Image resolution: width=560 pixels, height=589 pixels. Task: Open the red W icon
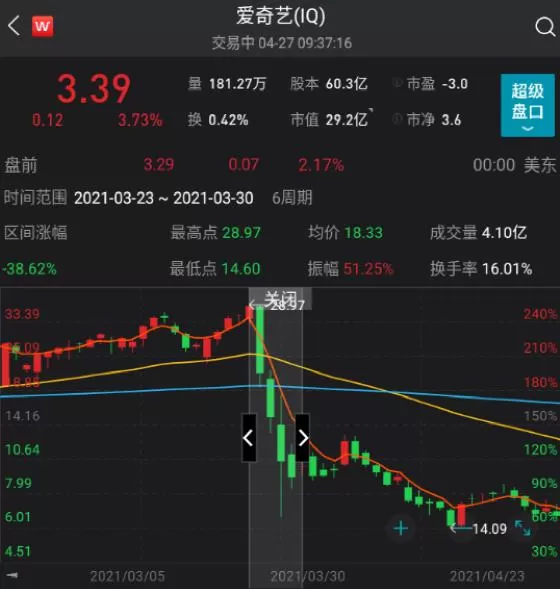(x=42, y=26)
